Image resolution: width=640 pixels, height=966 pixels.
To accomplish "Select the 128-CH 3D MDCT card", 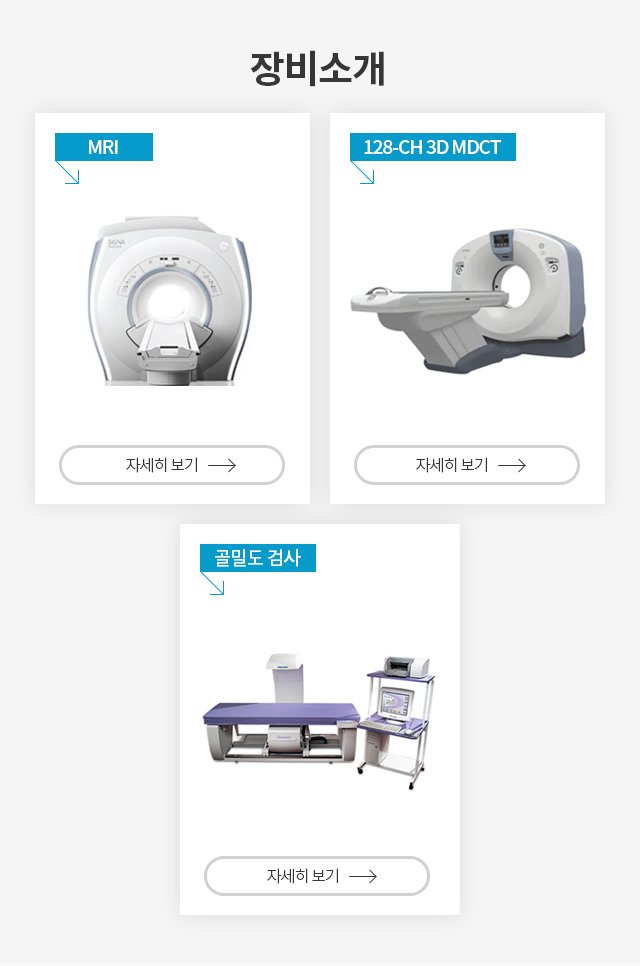I will (x=467, y=300).
